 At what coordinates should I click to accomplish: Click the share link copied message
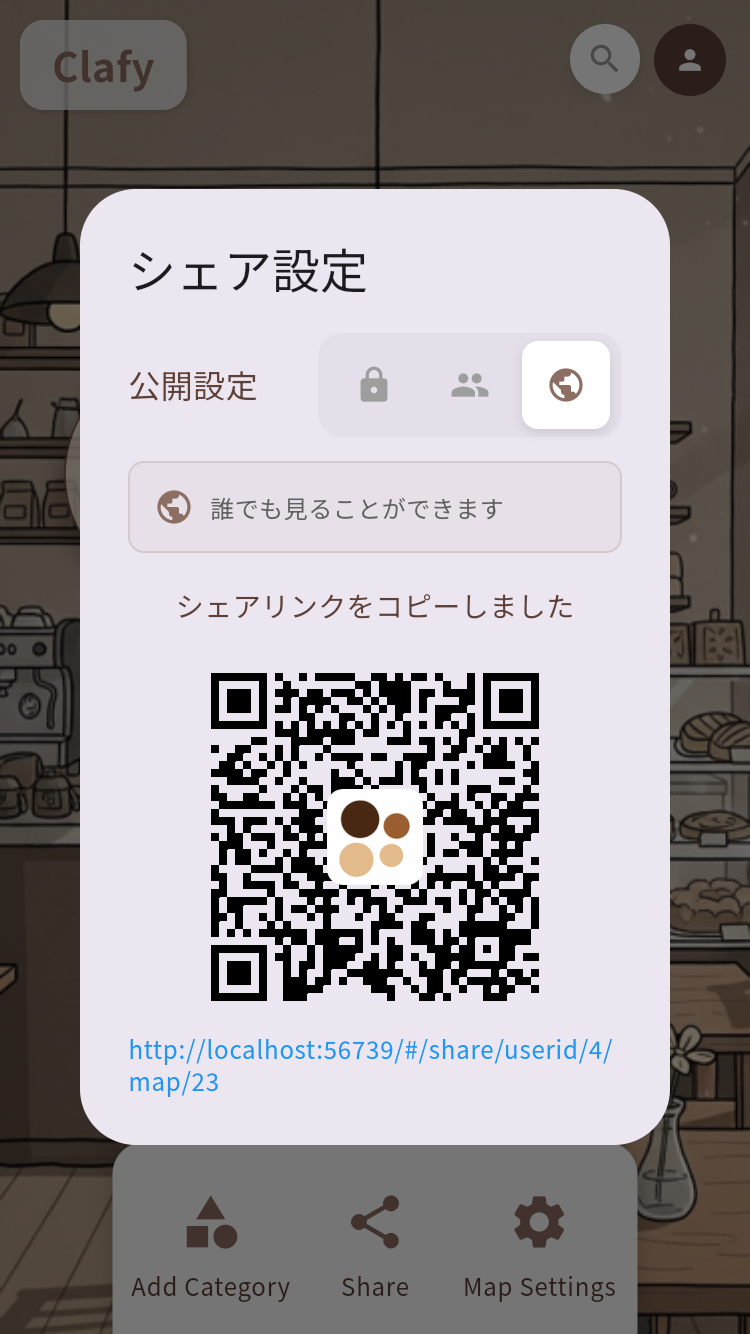tap(375, 607)
